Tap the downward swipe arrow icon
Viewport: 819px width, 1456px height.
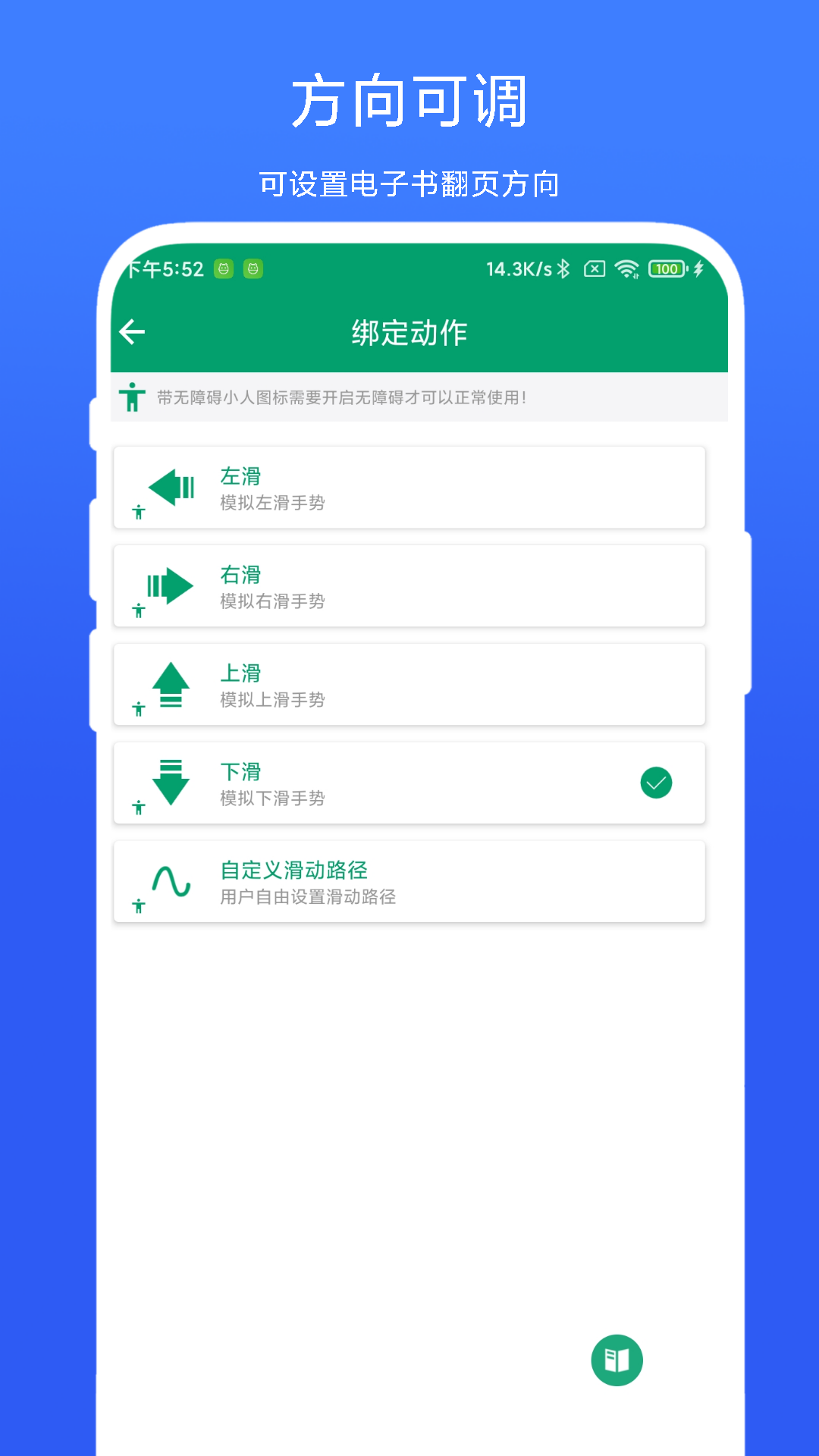click(x=171, y=782)
